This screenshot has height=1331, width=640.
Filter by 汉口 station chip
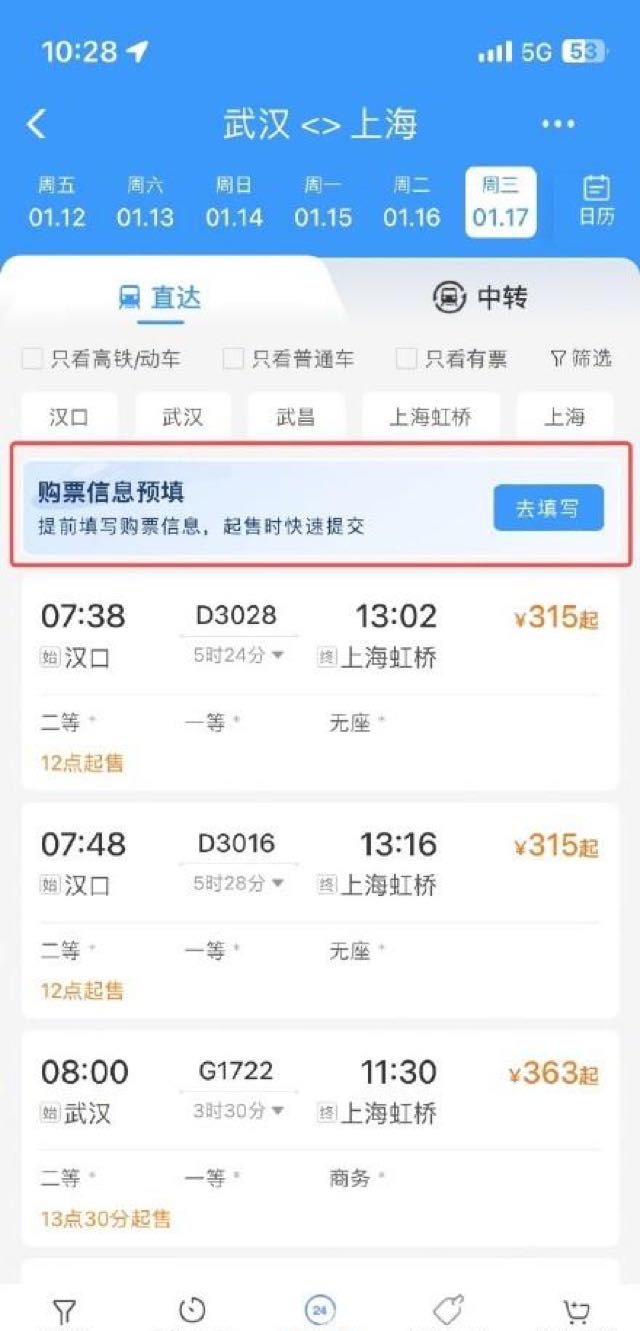click(69, 416)
